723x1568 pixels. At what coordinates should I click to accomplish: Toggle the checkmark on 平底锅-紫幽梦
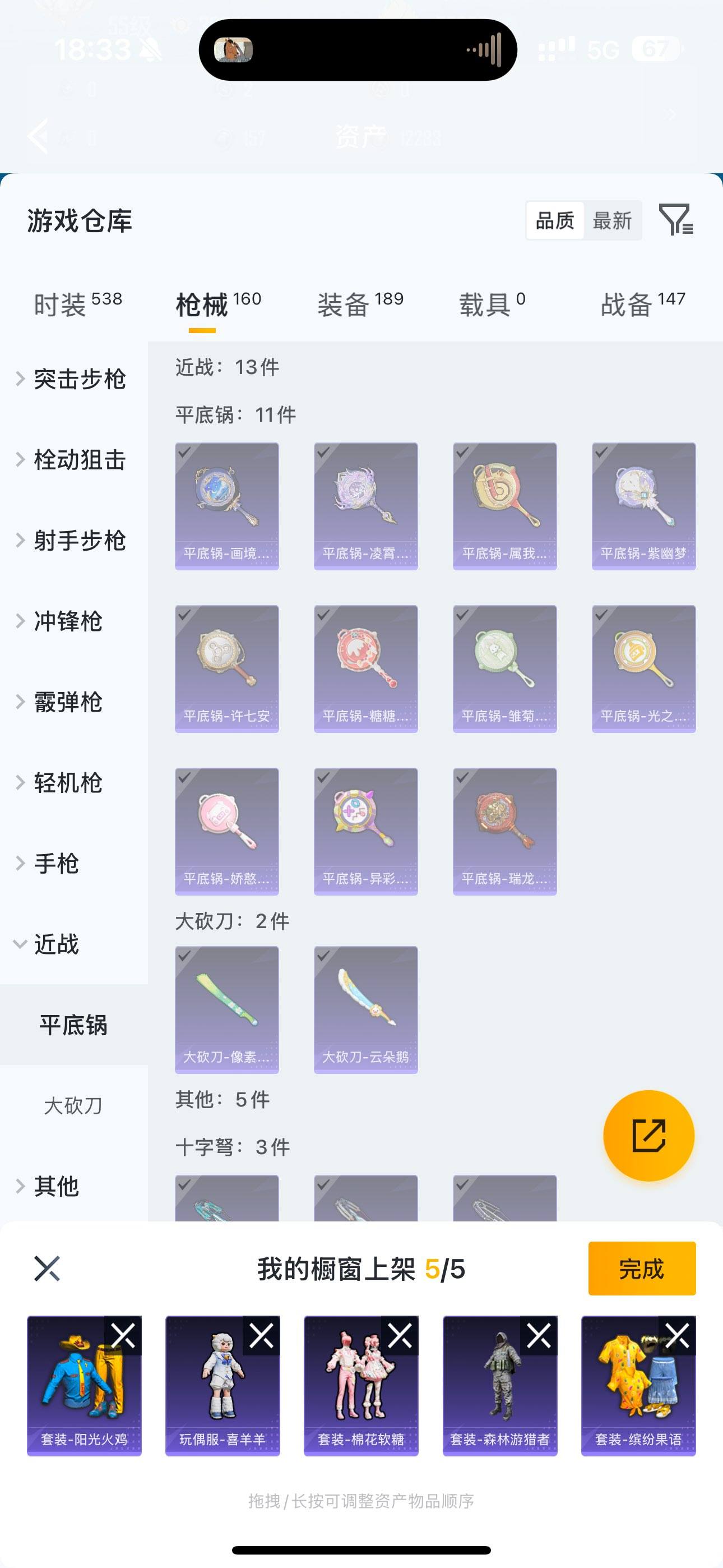click(601, 454)
